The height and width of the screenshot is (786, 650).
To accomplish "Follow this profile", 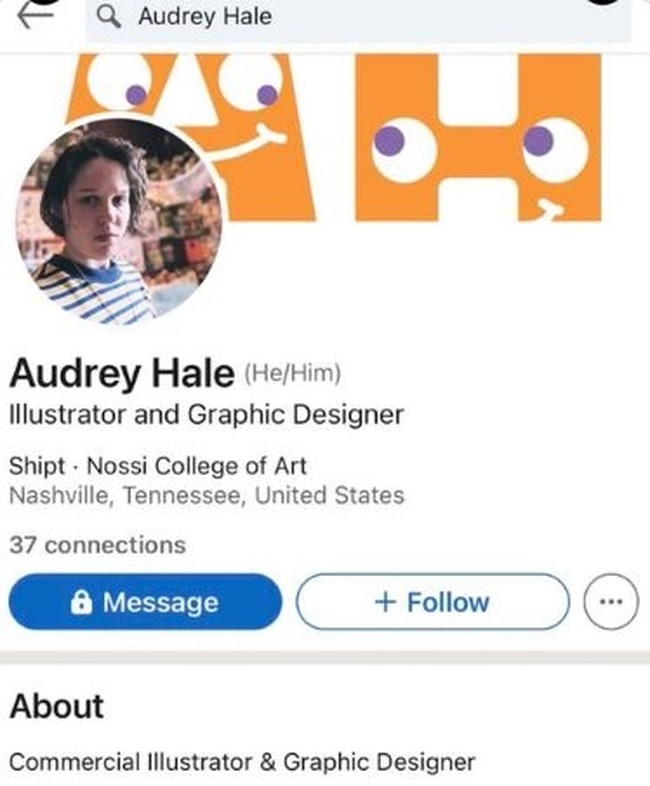I will 432,602.
